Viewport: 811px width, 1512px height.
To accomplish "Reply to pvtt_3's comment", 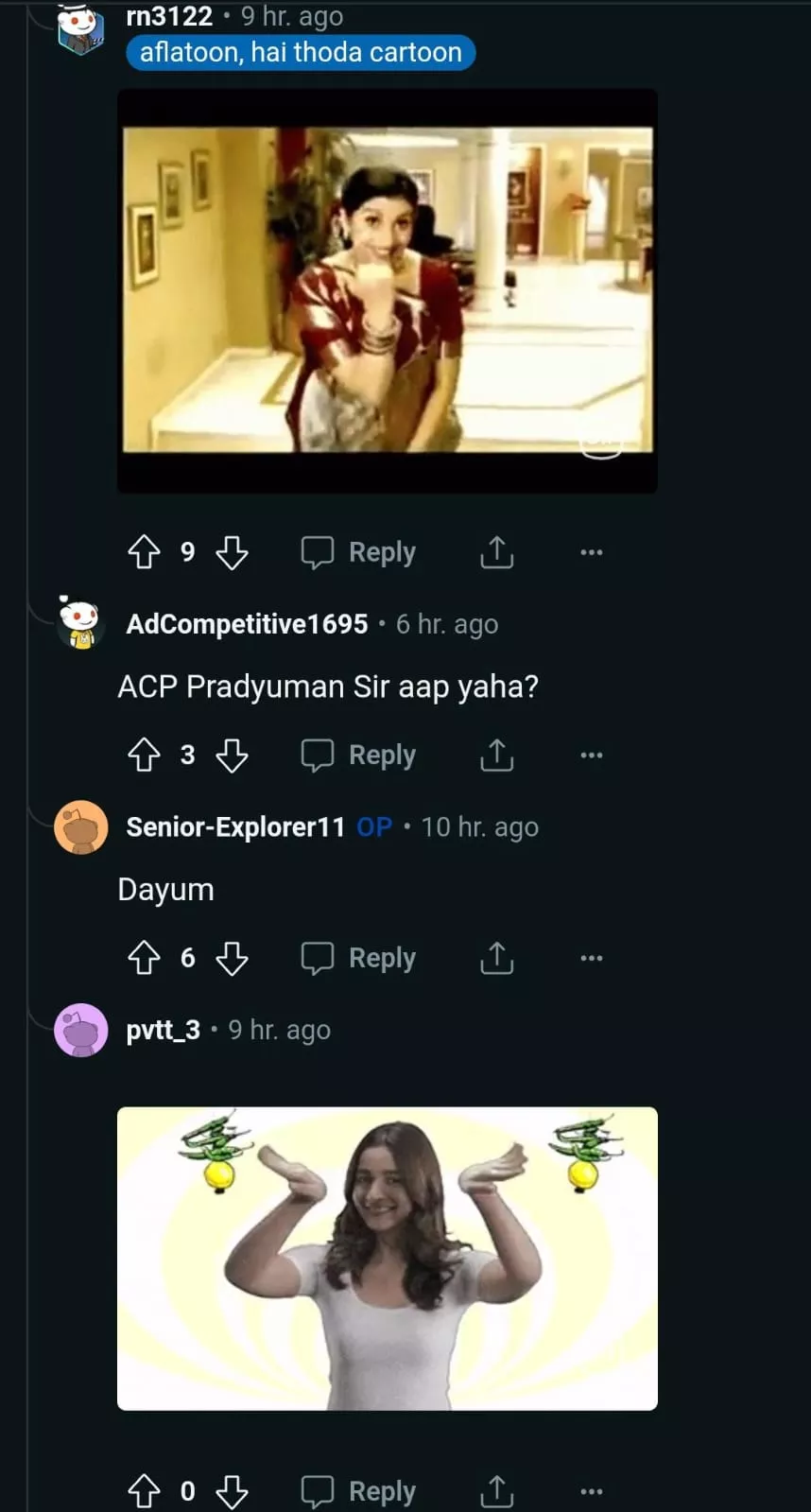I will point(359,1491).
